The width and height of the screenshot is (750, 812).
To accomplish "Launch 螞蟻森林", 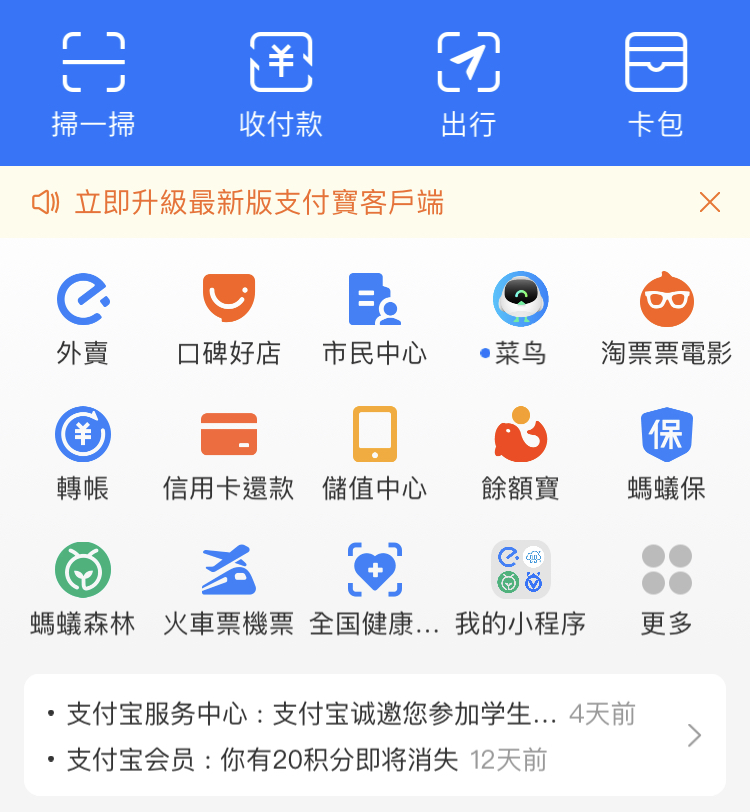I will (x=83, y=588).
